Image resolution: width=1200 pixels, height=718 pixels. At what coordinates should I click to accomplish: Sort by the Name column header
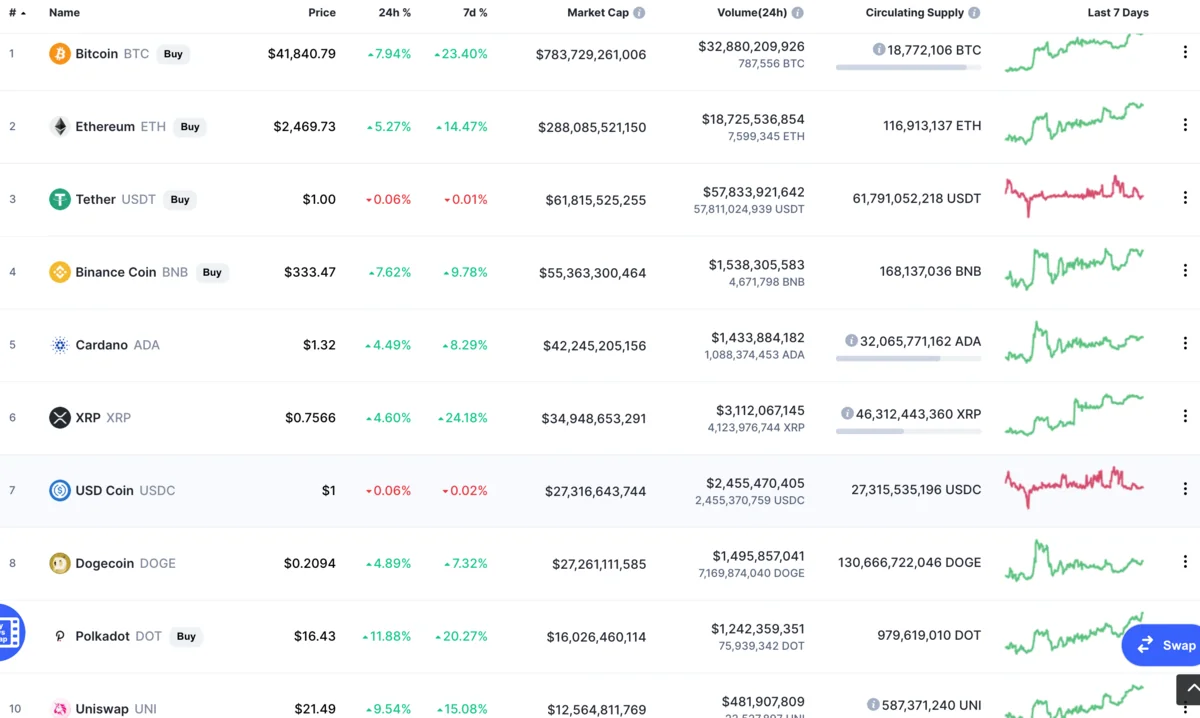click(x=64, y=13)
